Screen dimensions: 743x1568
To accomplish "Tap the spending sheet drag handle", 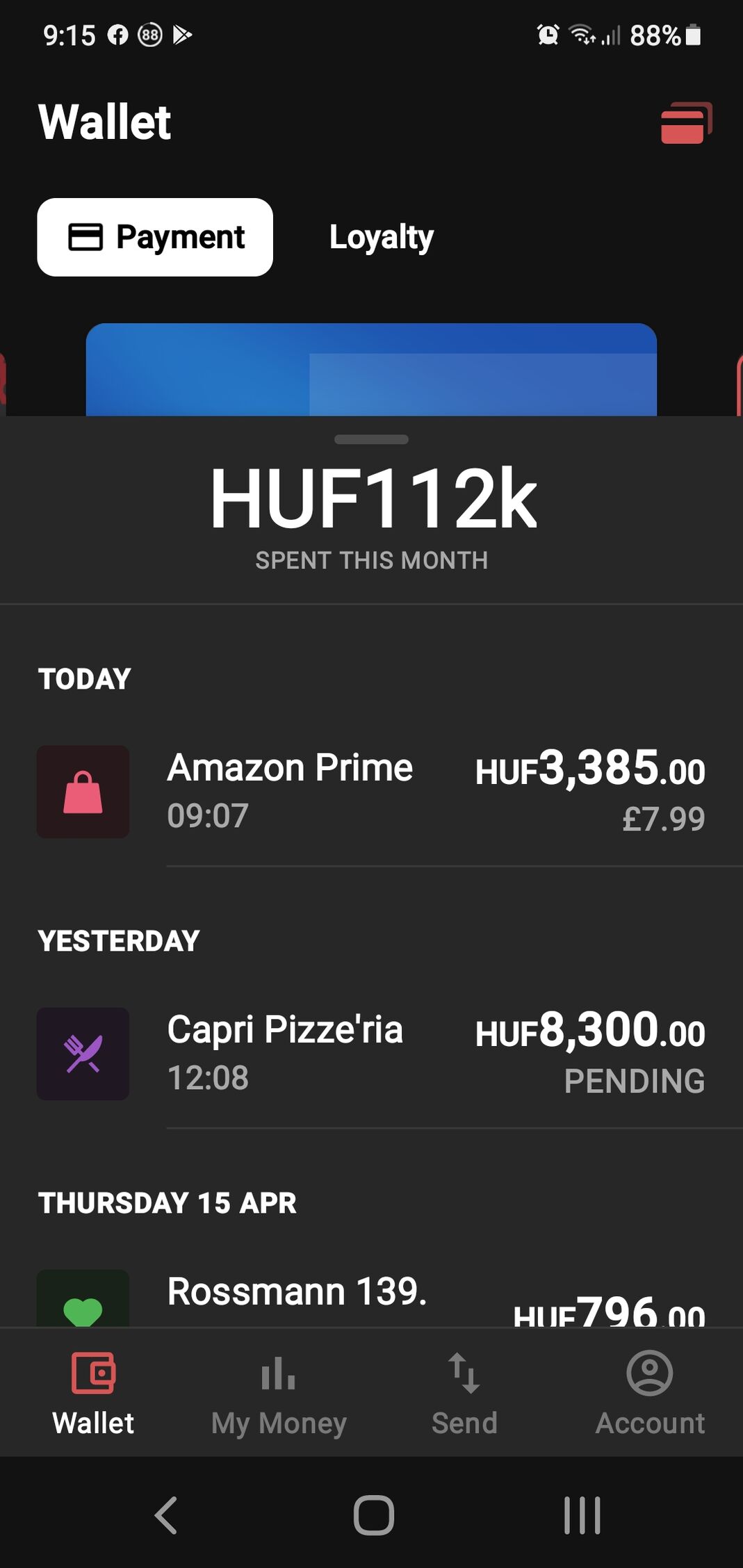I will coord(371,439).
